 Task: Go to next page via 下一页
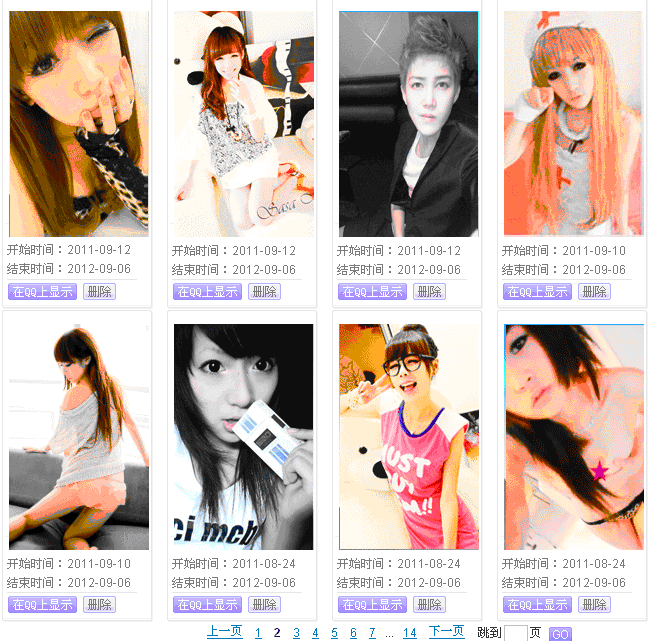pos(446,632)
